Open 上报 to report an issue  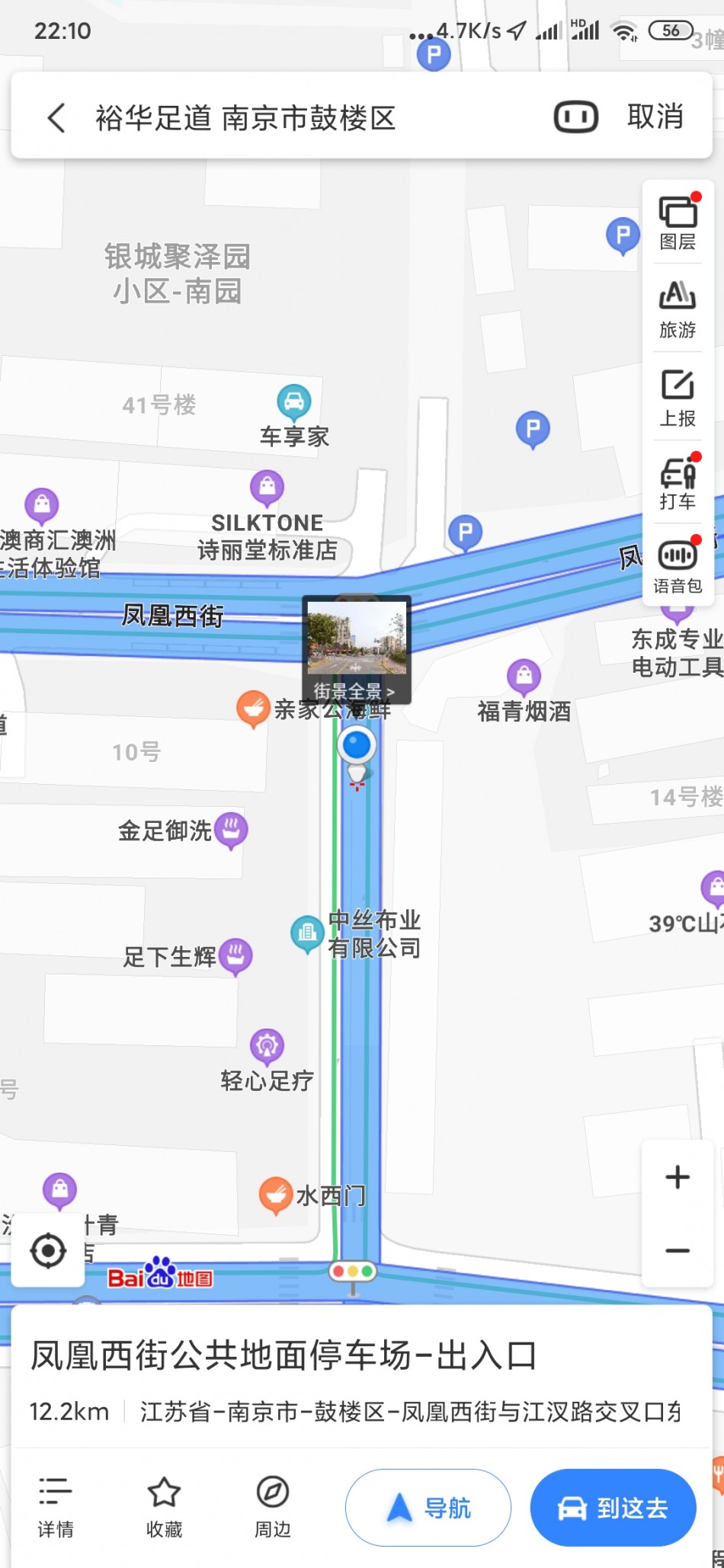(x=678, y=398)
